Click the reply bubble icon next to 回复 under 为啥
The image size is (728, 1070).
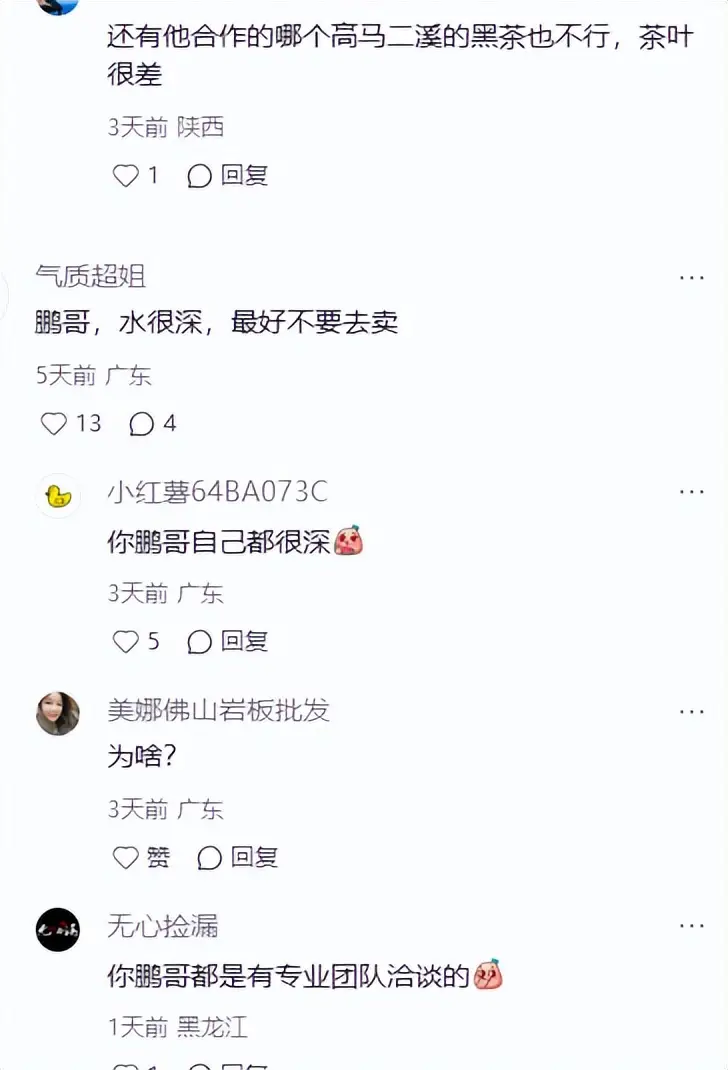point(208,857)
